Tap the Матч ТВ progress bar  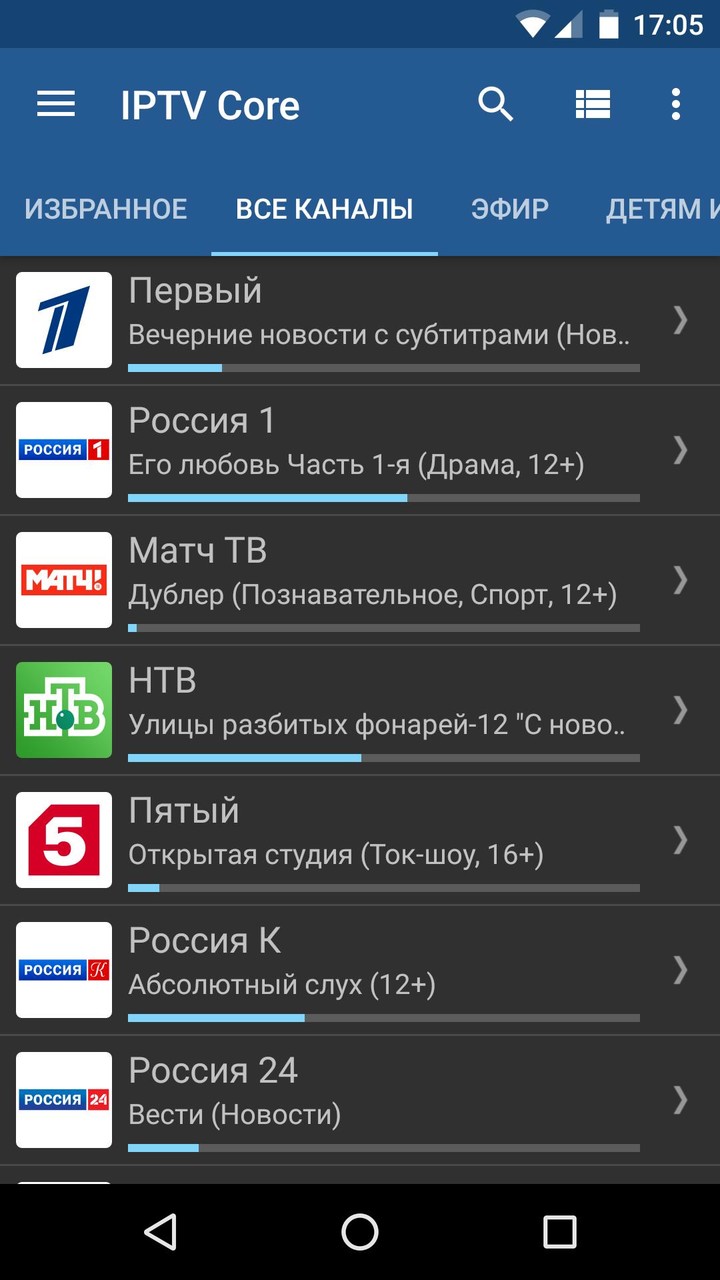[383, 628]
